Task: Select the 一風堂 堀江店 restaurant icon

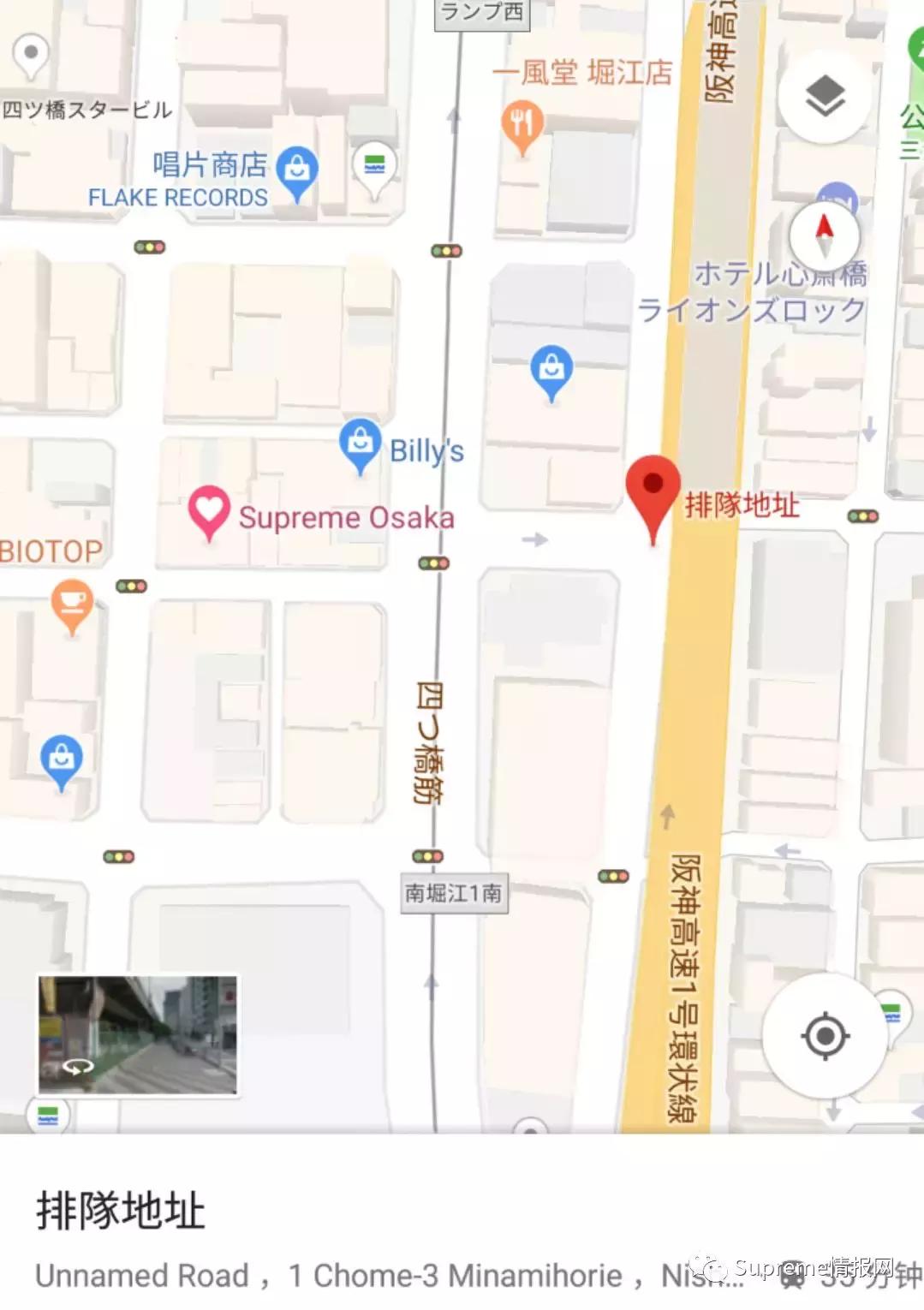Action: point(522,119)
